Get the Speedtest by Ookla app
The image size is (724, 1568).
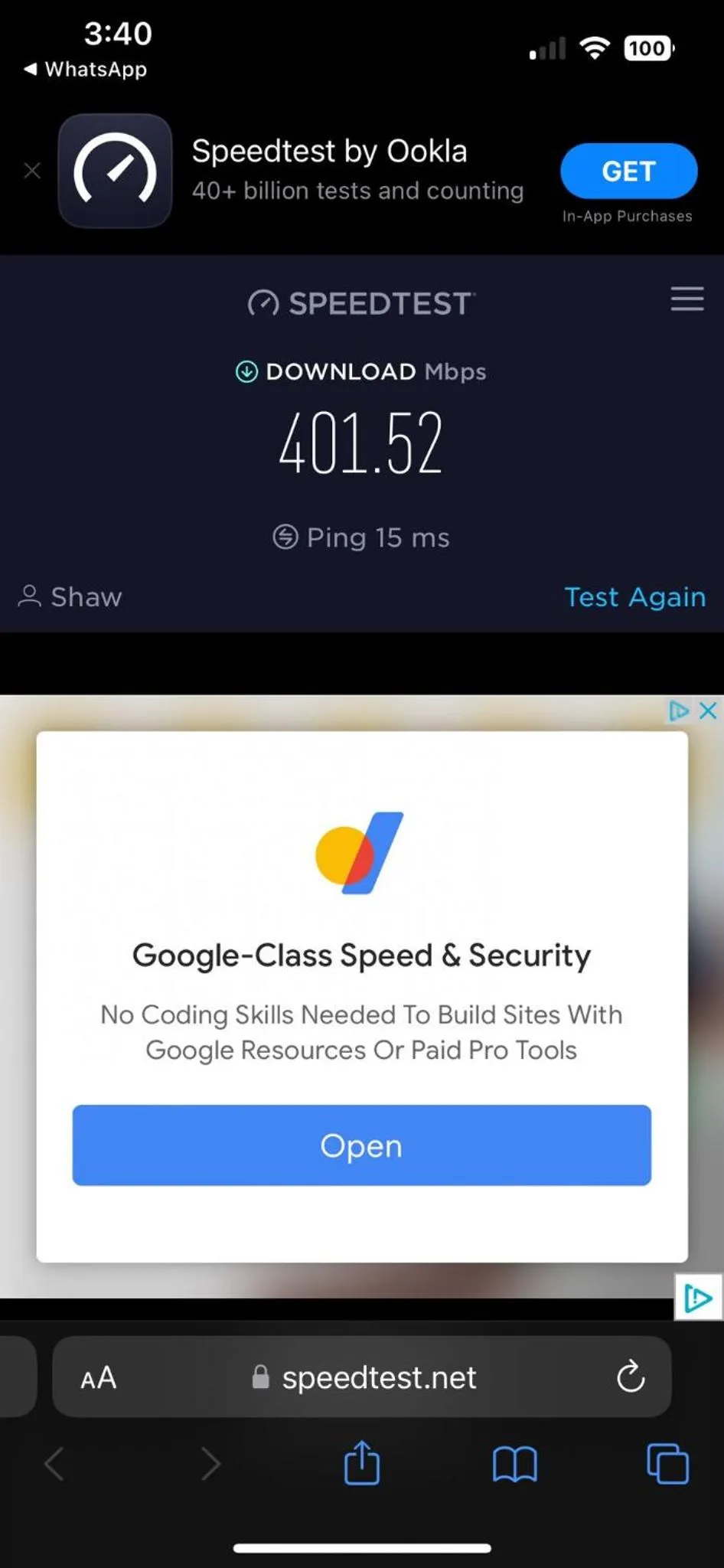628,171
